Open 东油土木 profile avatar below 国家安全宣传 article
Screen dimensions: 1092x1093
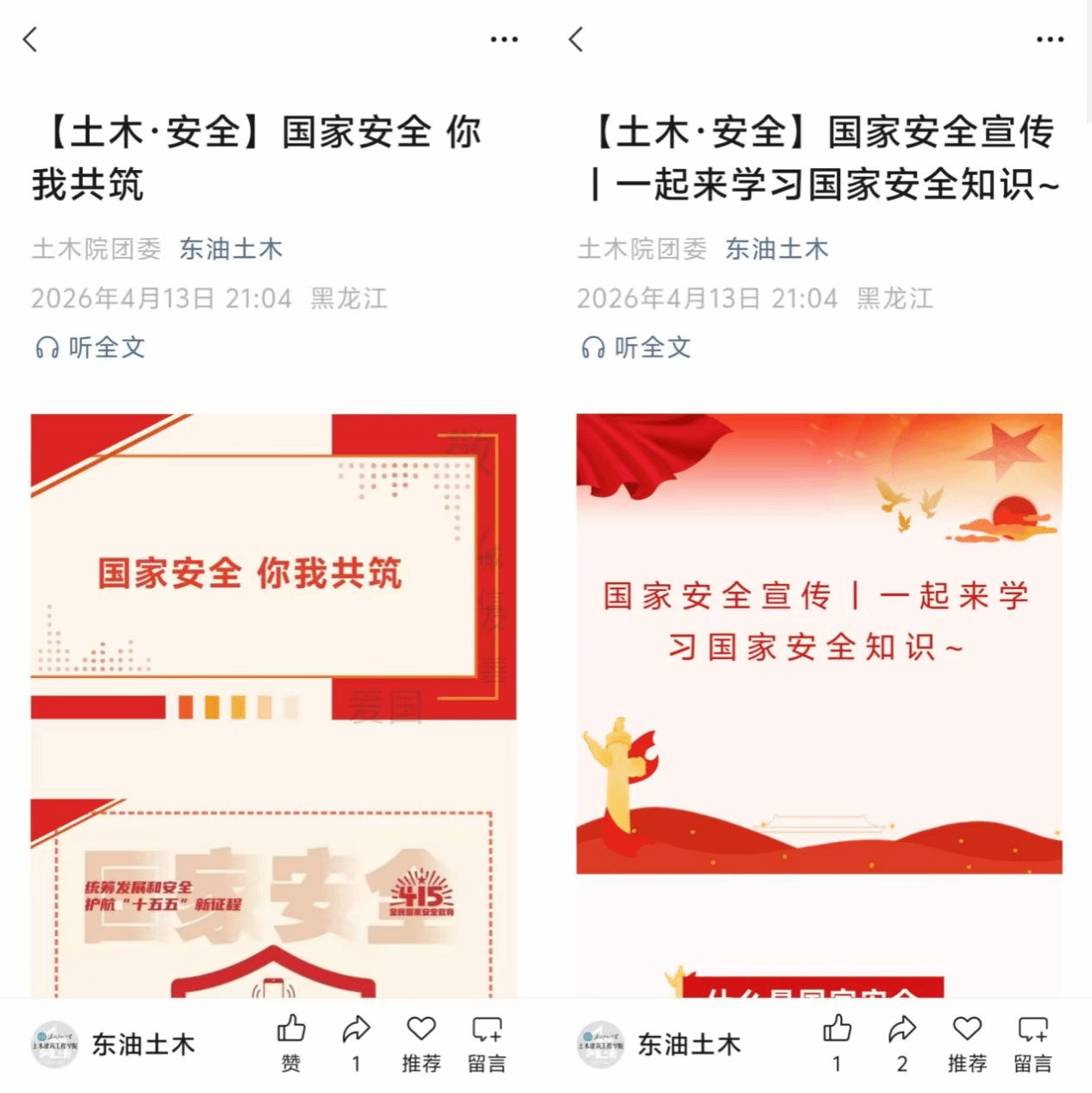601,1045
